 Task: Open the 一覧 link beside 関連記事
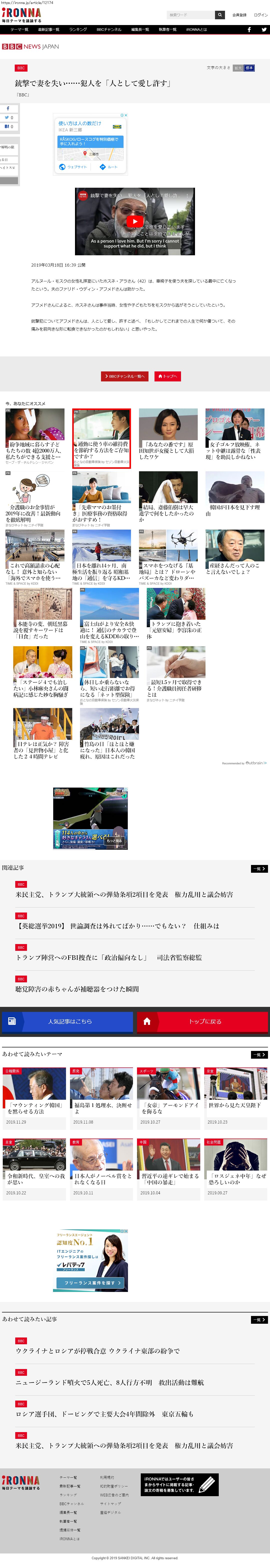point(259,869)
